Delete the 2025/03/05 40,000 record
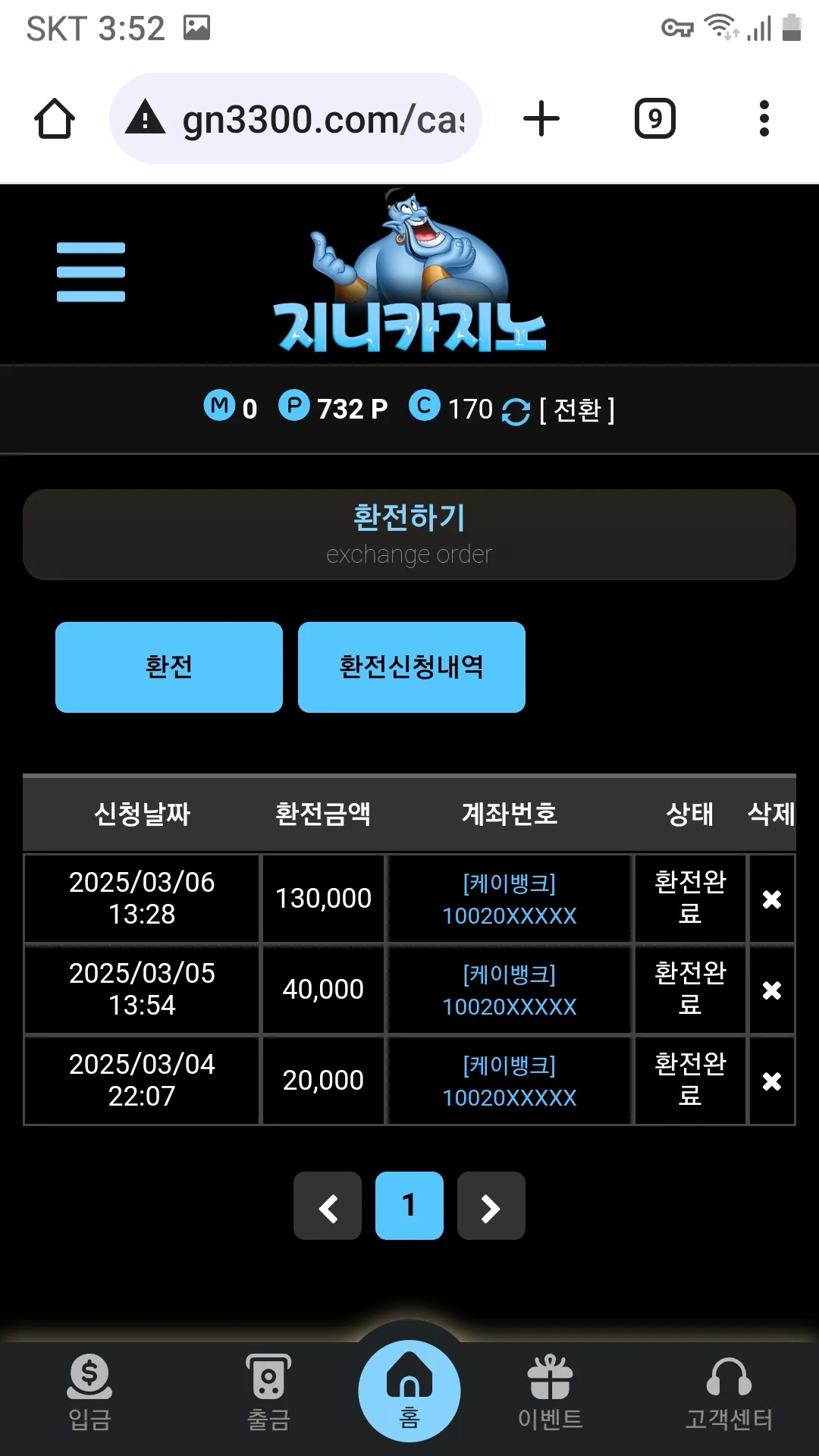 pos(772,990)
